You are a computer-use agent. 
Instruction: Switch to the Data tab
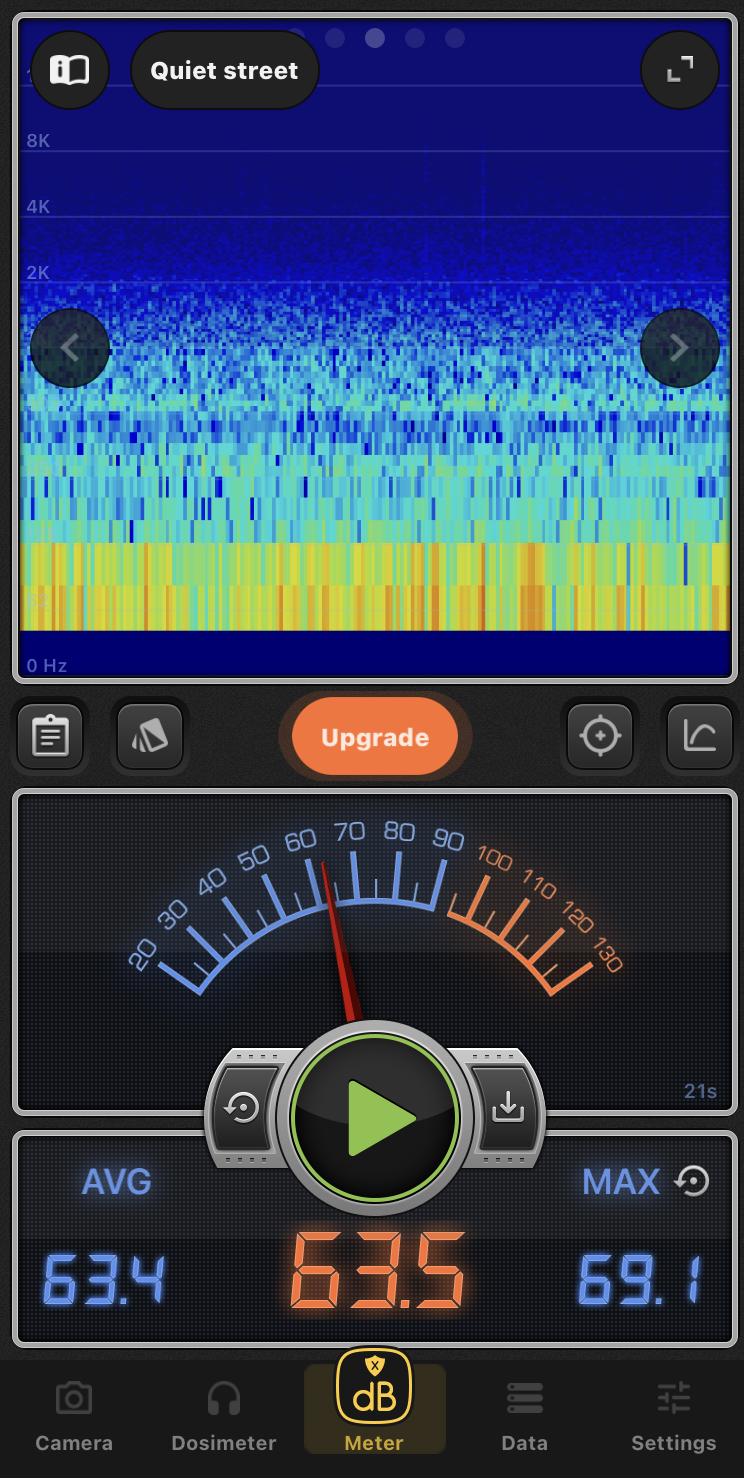point(524,1417)
